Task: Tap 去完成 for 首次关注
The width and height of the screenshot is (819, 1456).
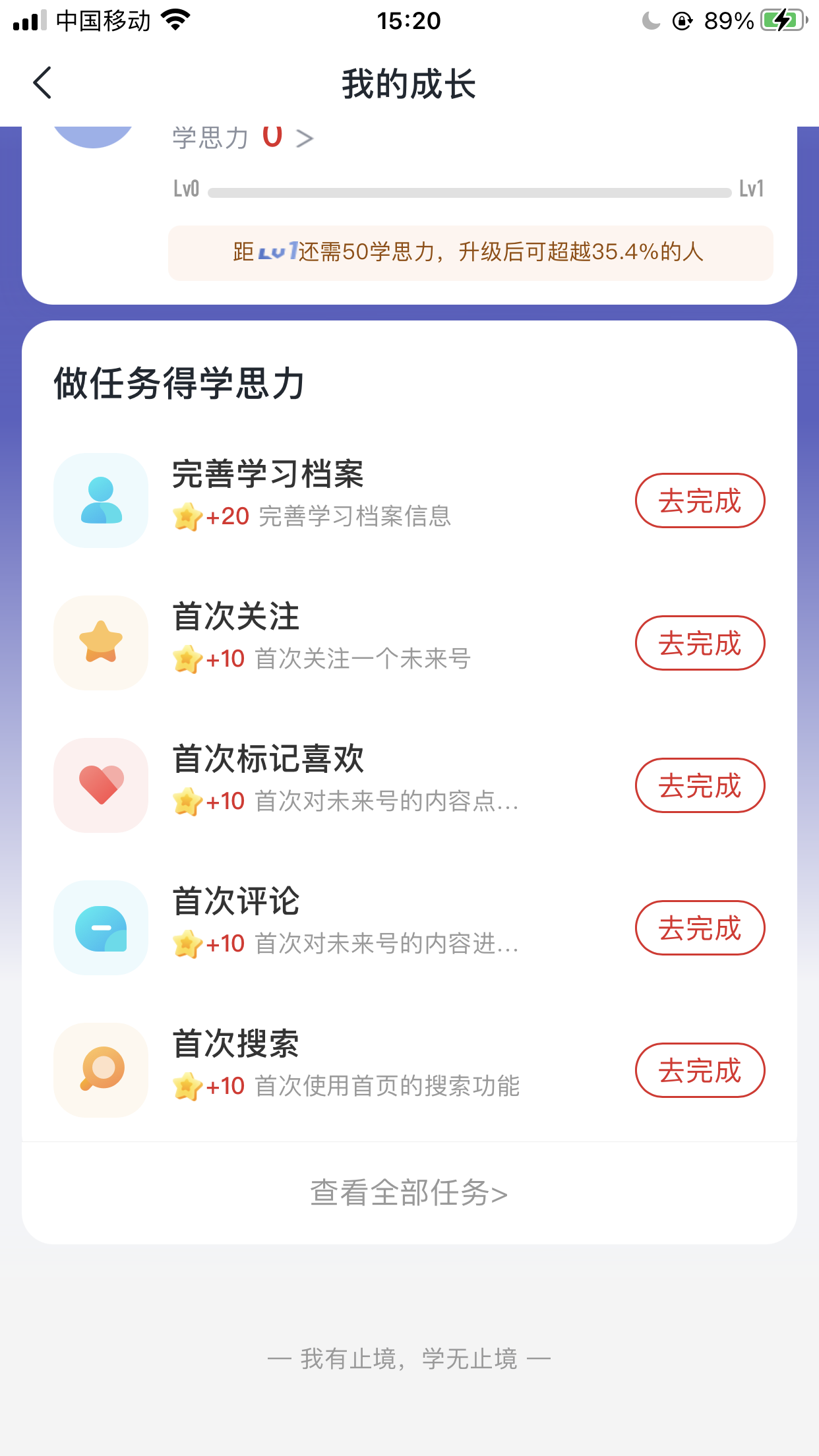Action: tap(699, 644)
